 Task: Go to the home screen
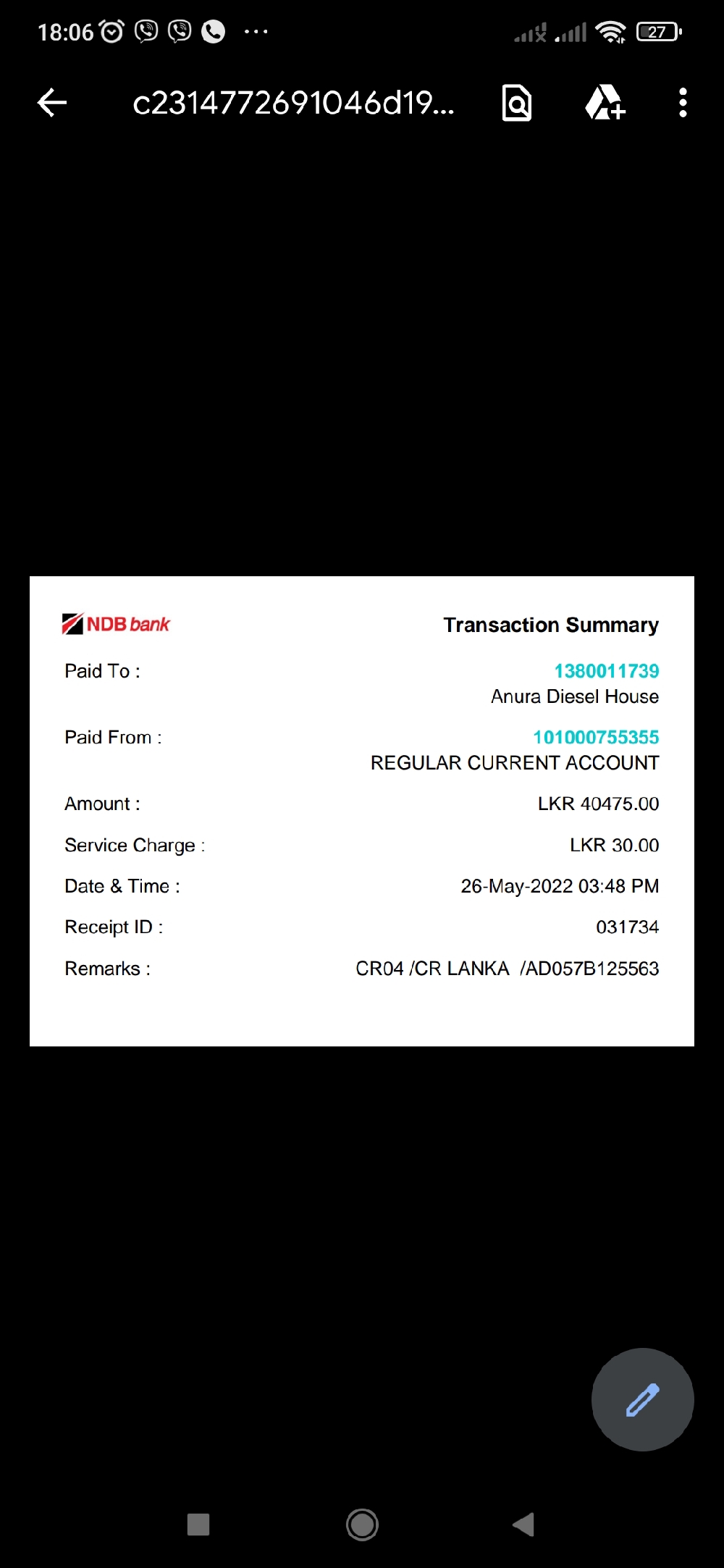(x=362, y=1524)
